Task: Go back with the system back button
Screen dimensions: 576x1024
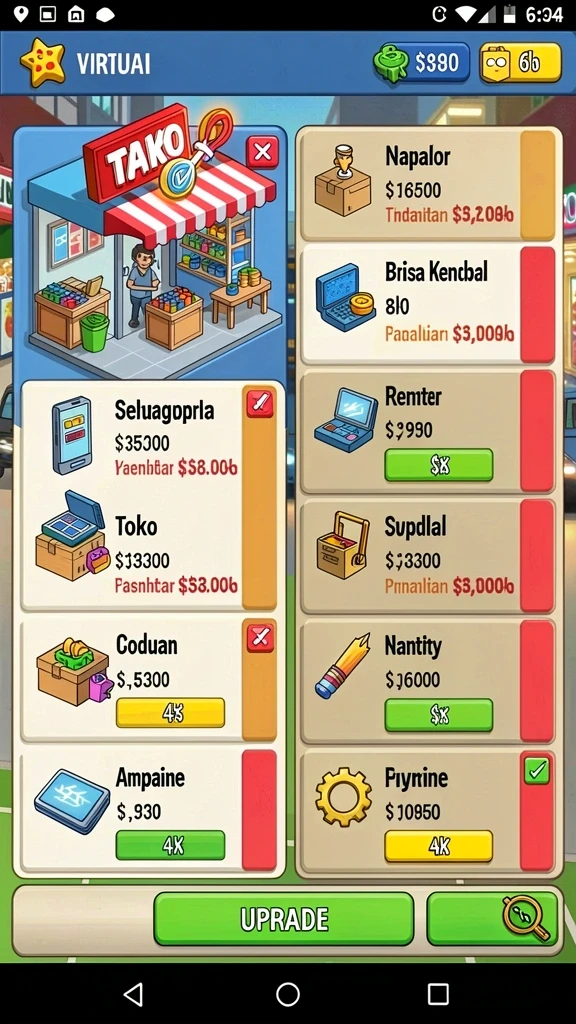Action: coord(134,994)
